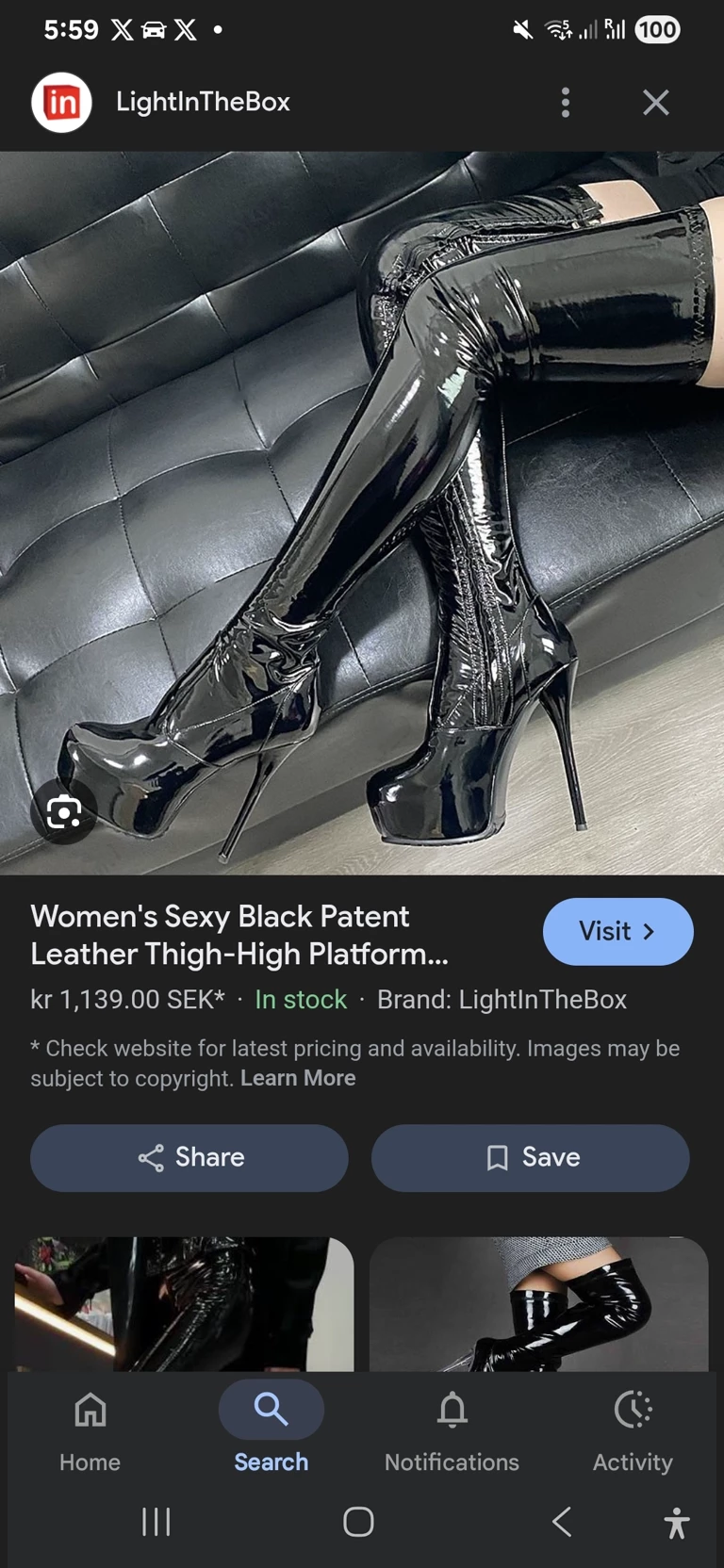Screen dimensions: 724x1568
Task: Close the image viewer
Action: pyautogui.click(x=656, y=102)
